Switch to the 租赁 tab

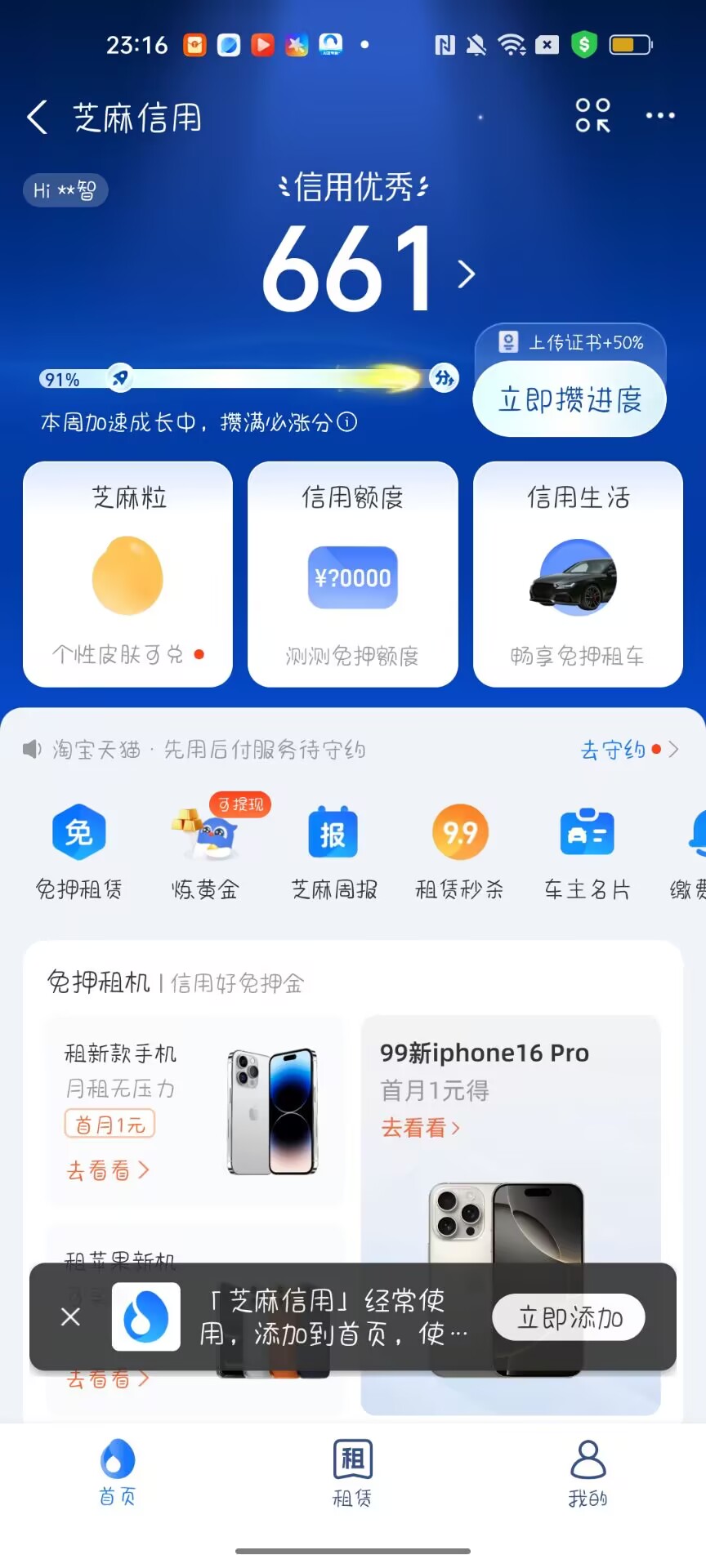[x=353, y=1472]
